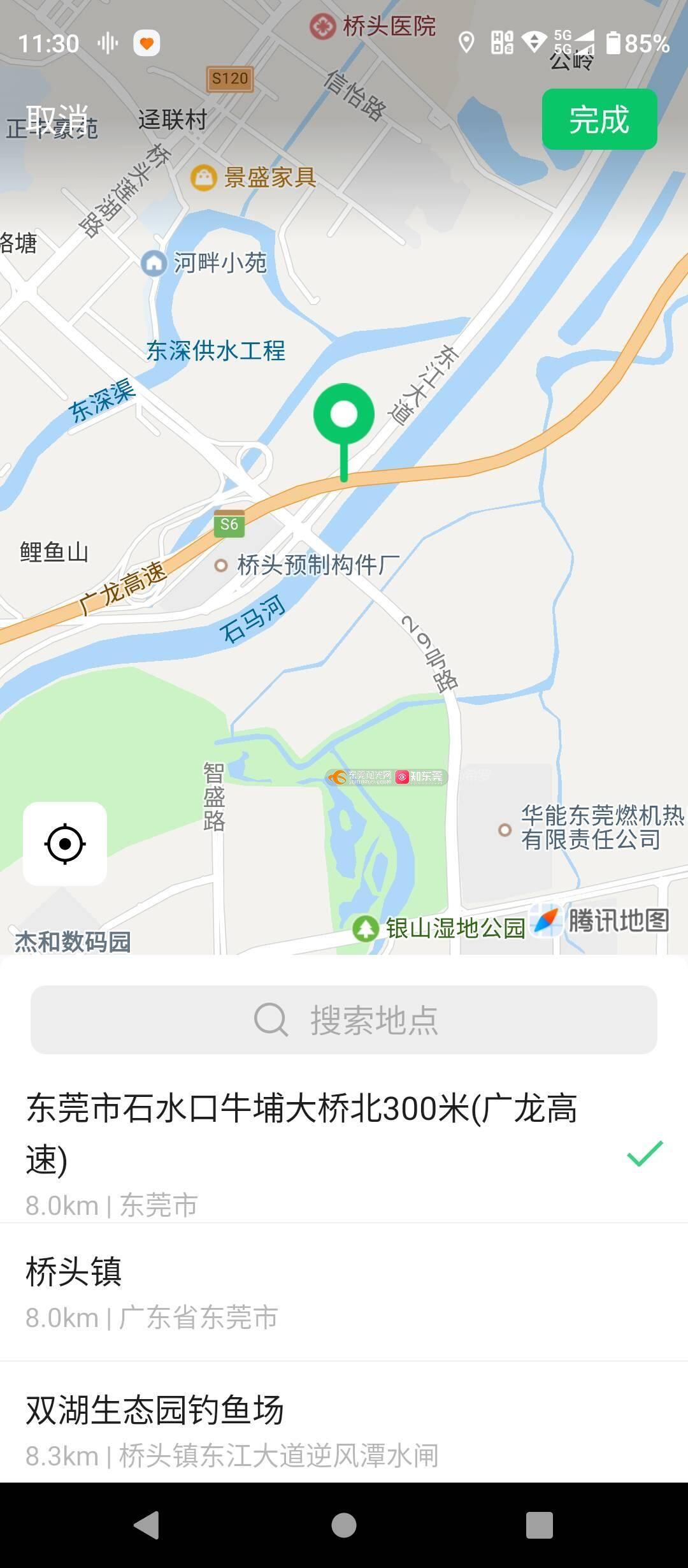Viewport: 688px width, 1568px height.
Task: Choose 桥头镇 from the location list
Action: coord(319,1291)
